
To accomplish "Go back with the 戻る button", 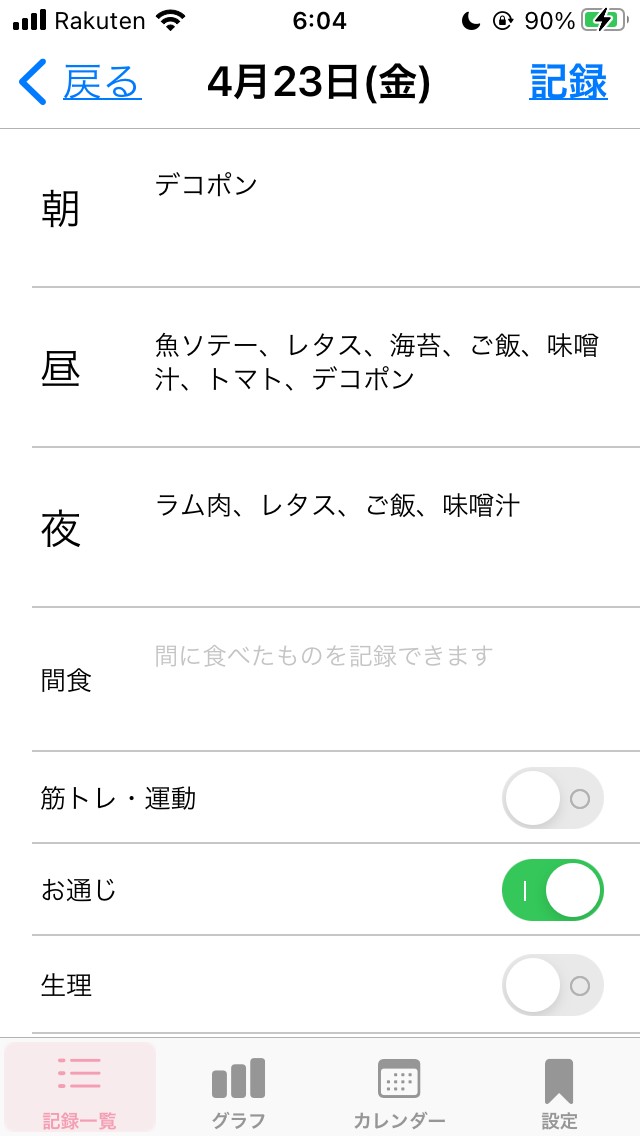I will 80,83.
